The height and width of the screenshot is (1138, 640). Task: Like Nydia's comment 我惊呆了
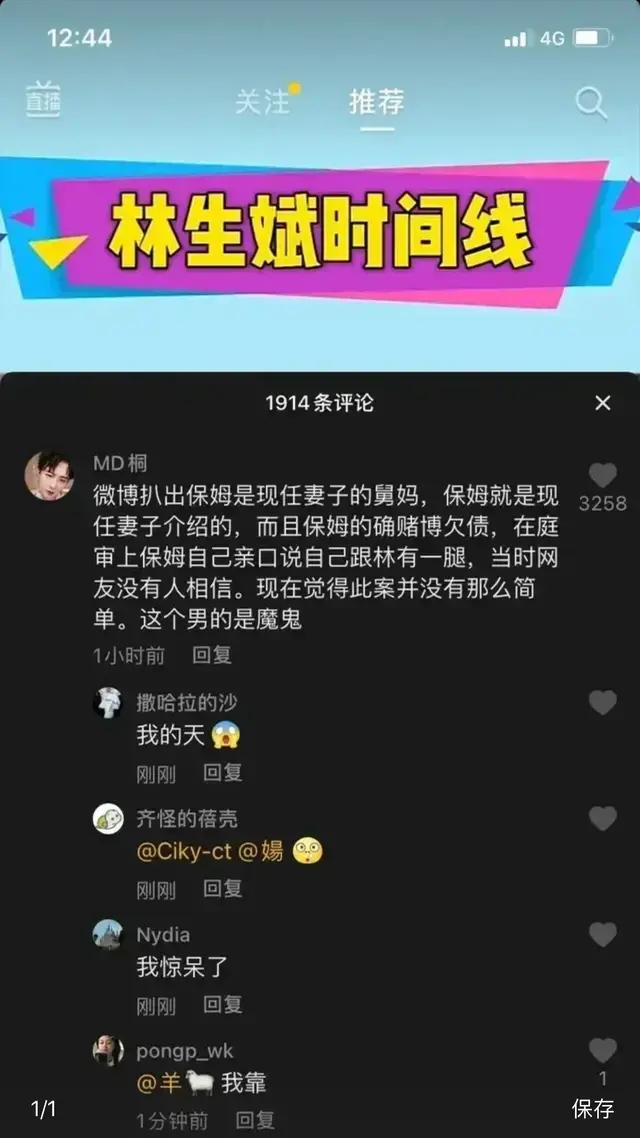(x=602, y=935)
